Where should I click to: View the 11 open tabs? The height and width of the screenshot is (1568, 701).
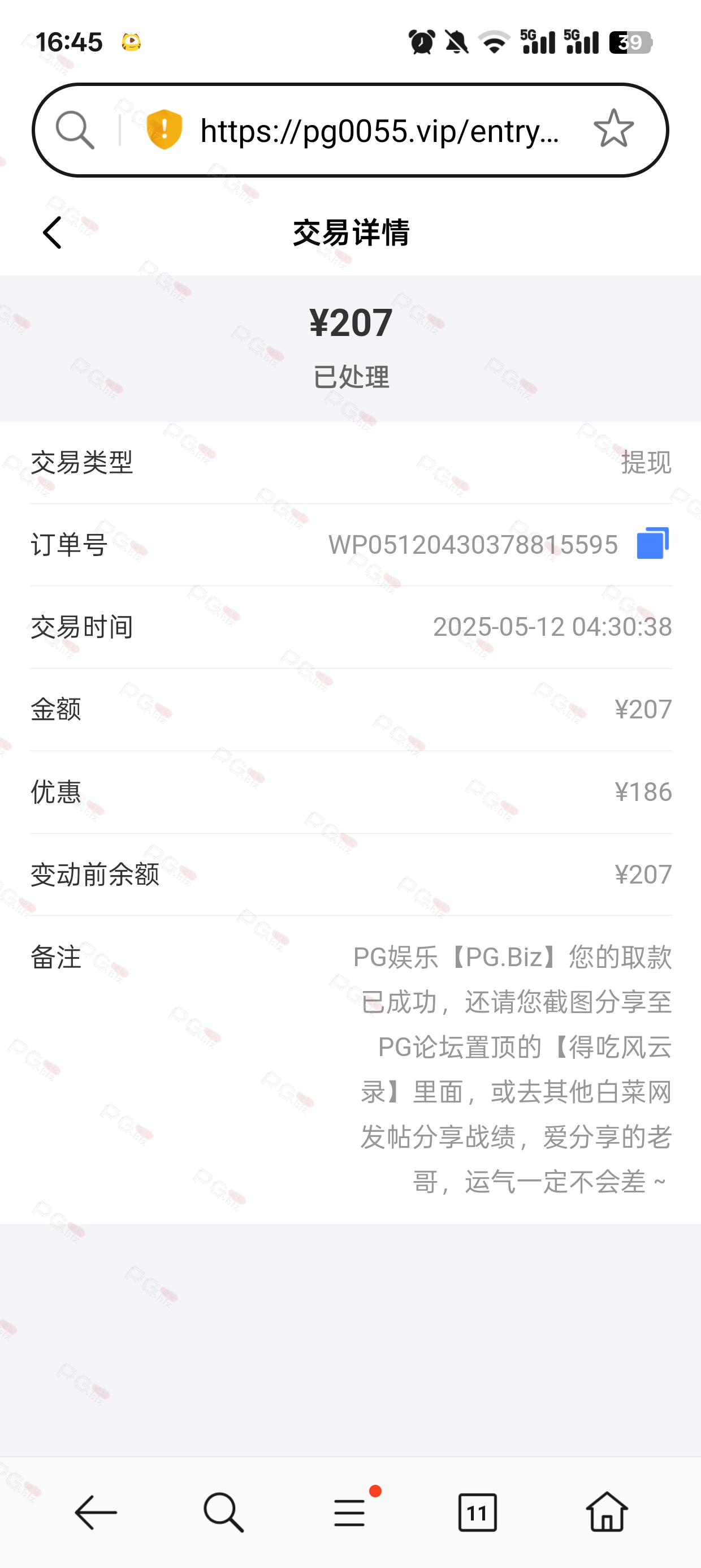pyautogui.click(x=477, y=1512)
